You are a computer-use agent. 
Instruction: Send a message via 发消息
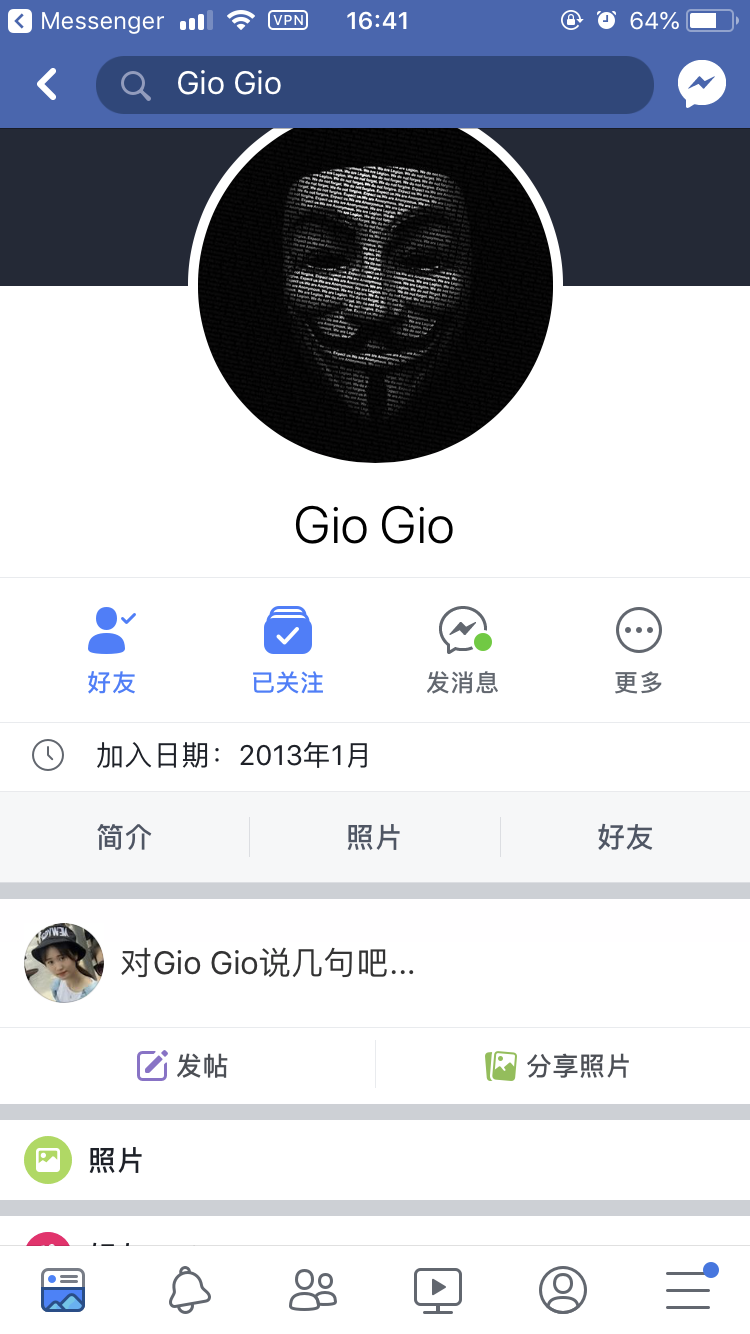pos(463,650)
